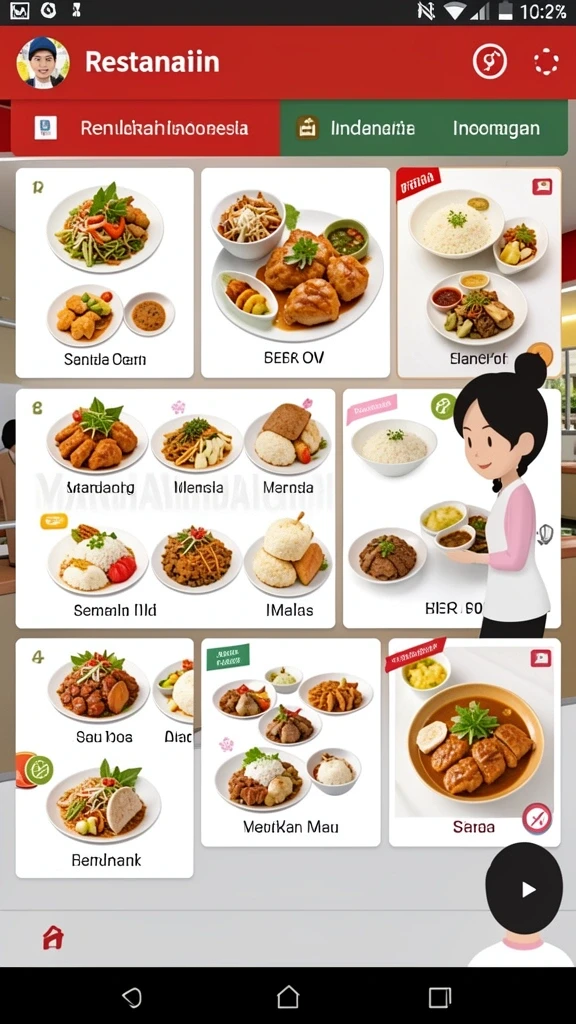Switch to the Renlckah Inoonesla tab
Viewport: 576px width, 1024px height.
pyautogui.click(x=146, y=128)
